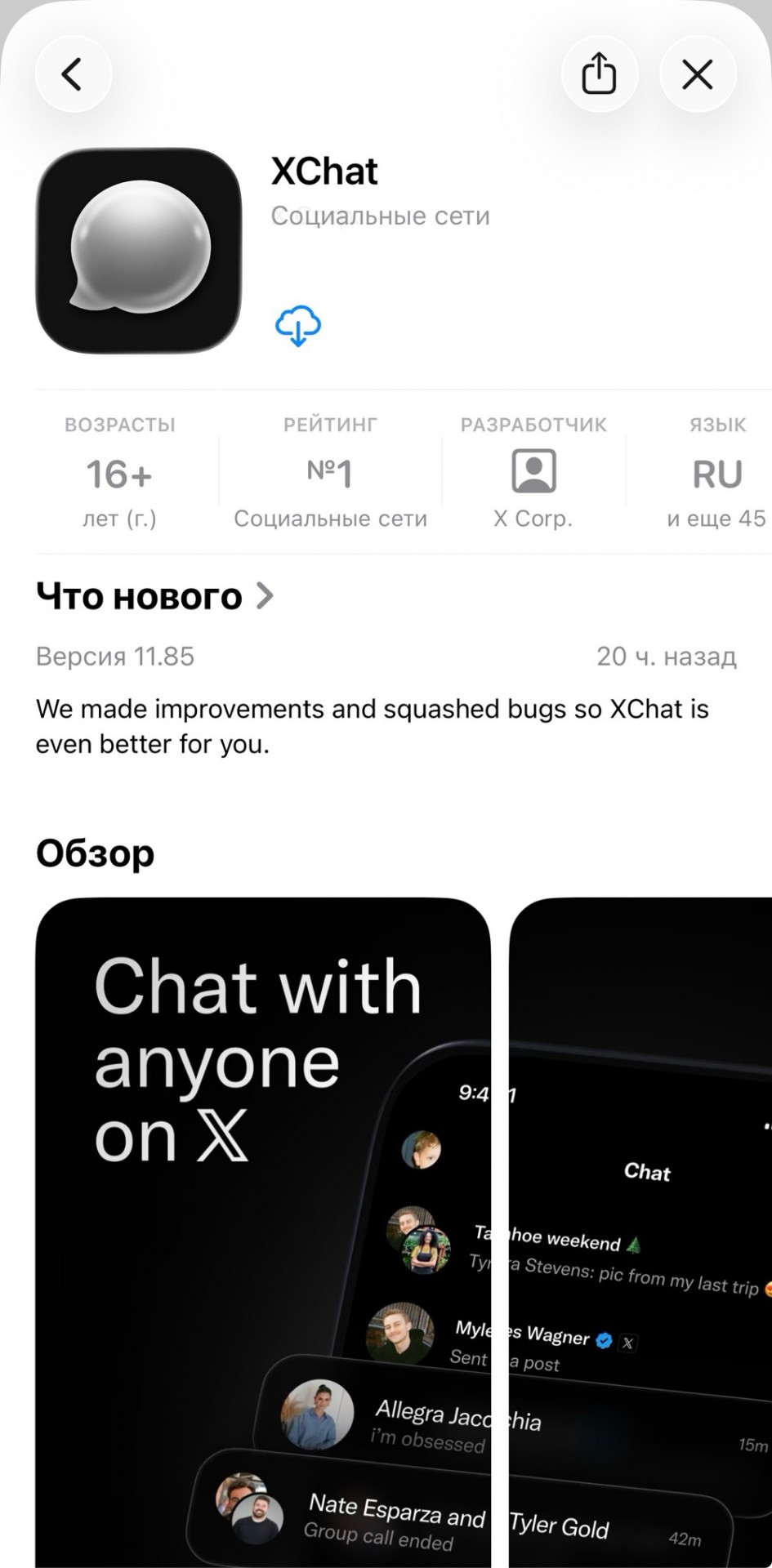Share the XChat app page

599,74
